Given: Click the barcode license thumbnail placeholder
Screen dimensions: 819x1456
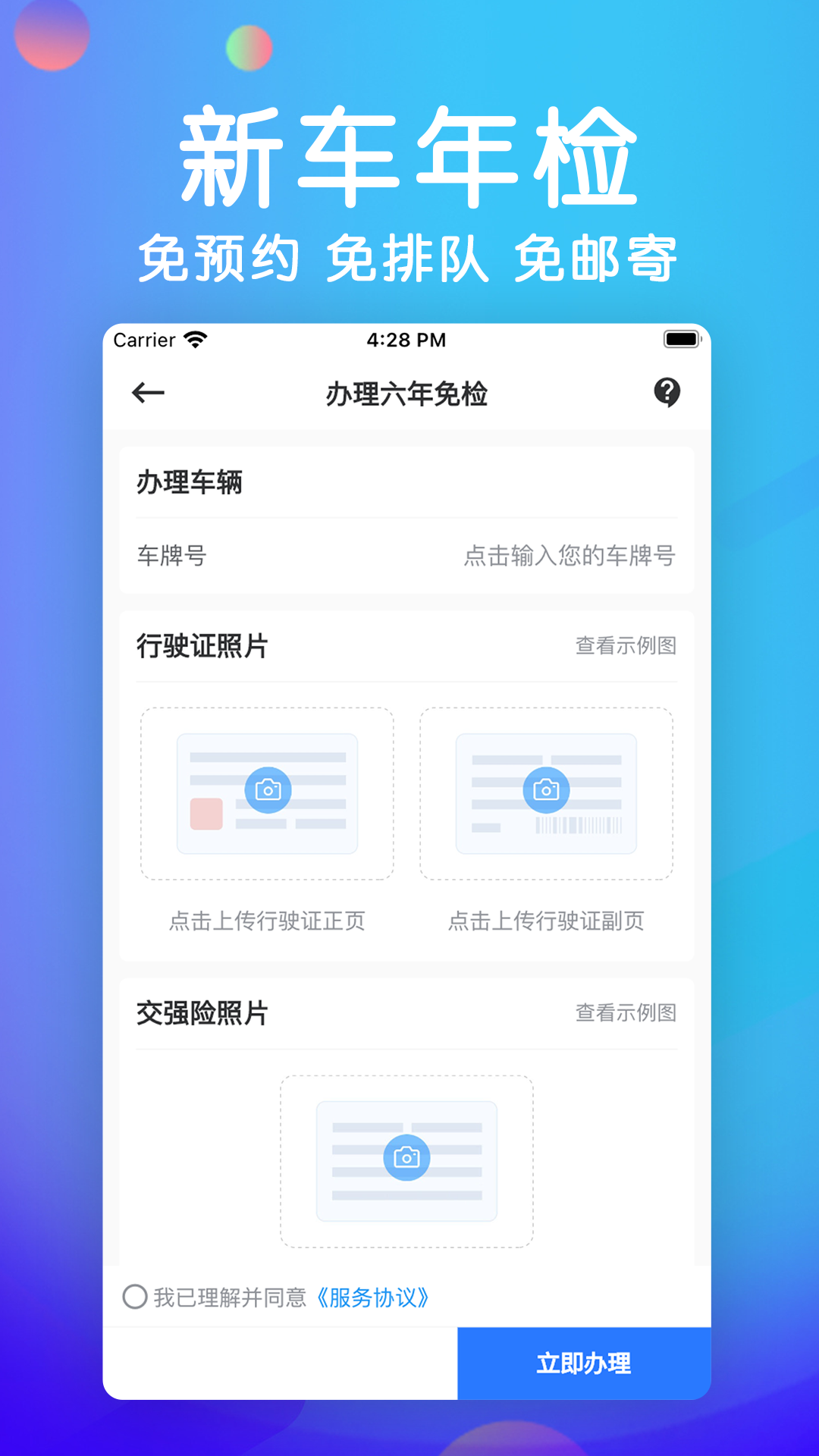Looking at the screenshot, I should click(545, 793).
